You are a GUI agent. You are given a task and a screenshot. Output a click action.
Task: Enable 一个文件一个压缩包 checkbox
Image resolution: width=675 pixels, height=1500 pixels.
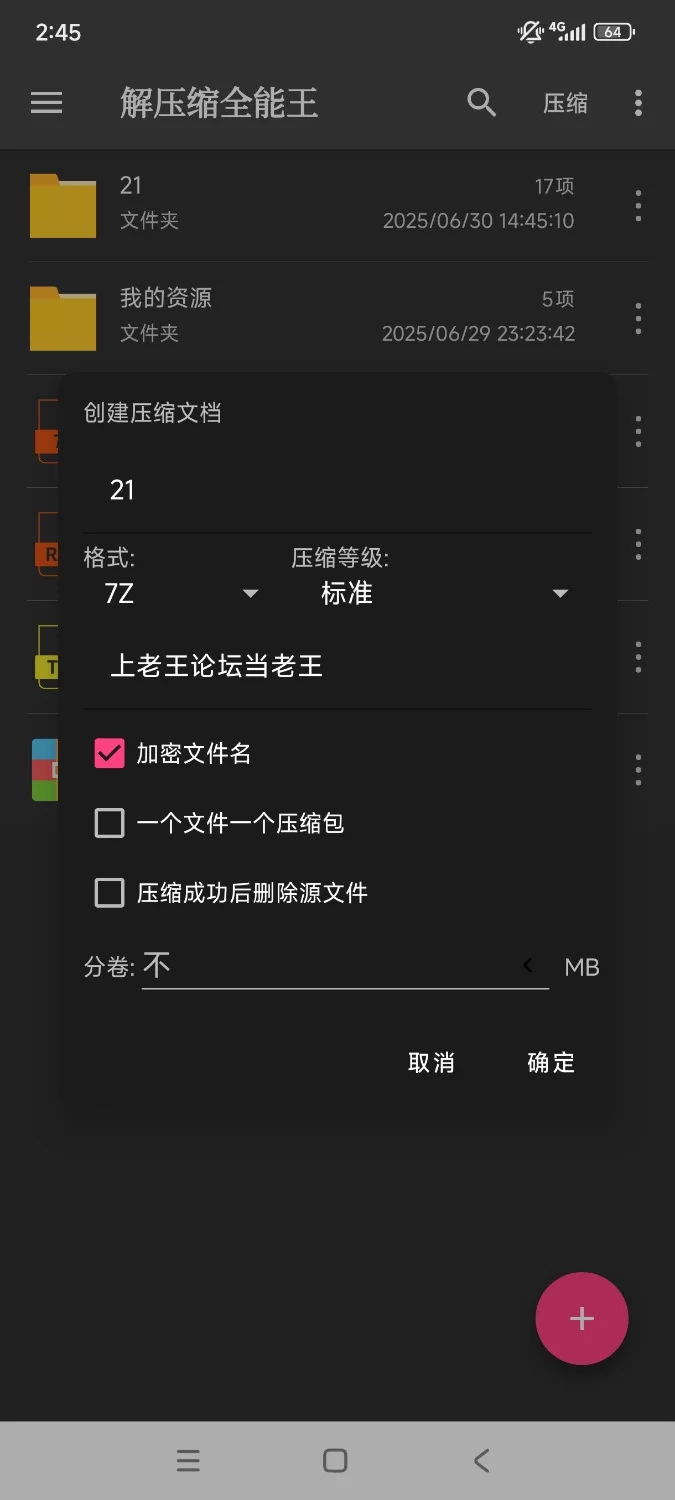pyautogui.click(x=109, y=823)
